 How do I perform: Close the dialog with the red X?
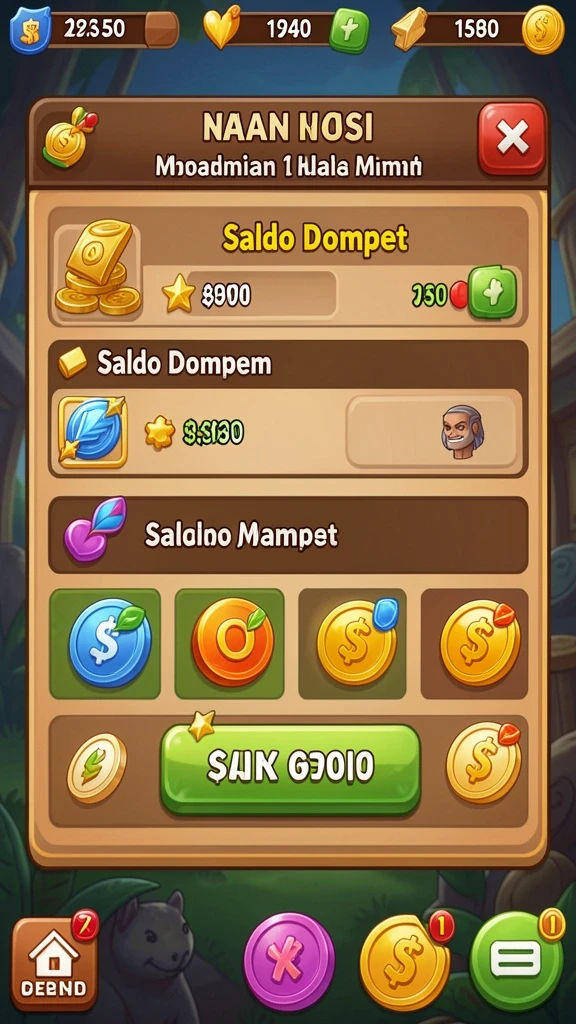tap(512, 139)
